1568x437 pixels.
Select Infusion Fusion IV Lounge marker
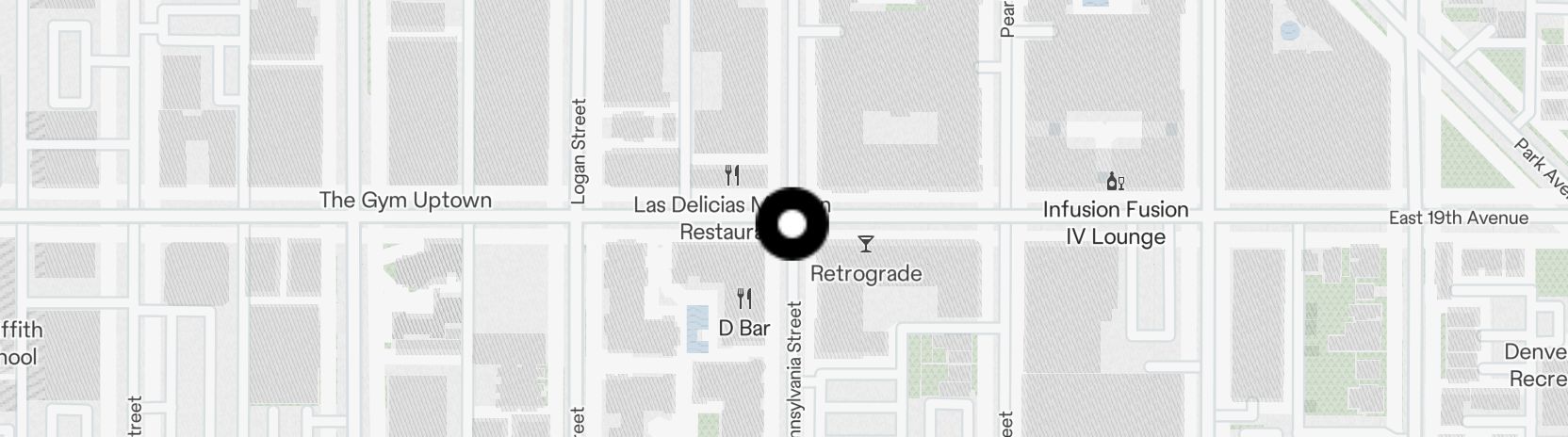tap(1115, 182)
